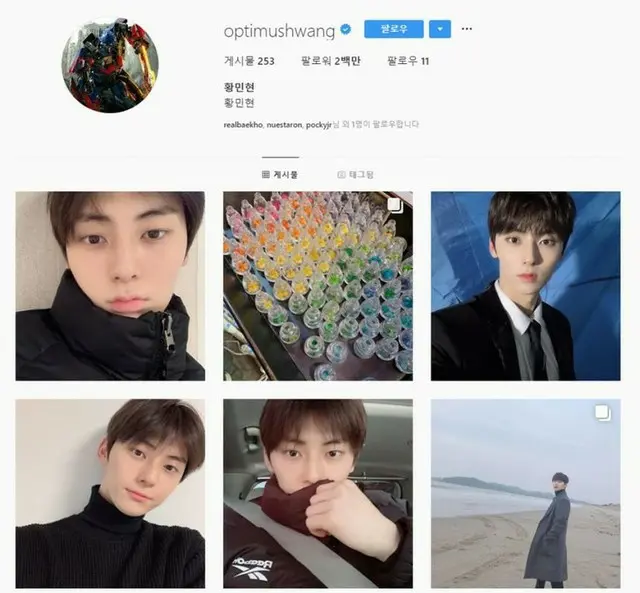640x593 pixels.
Task: Open the beach long coat post
Action: point(525,493)
